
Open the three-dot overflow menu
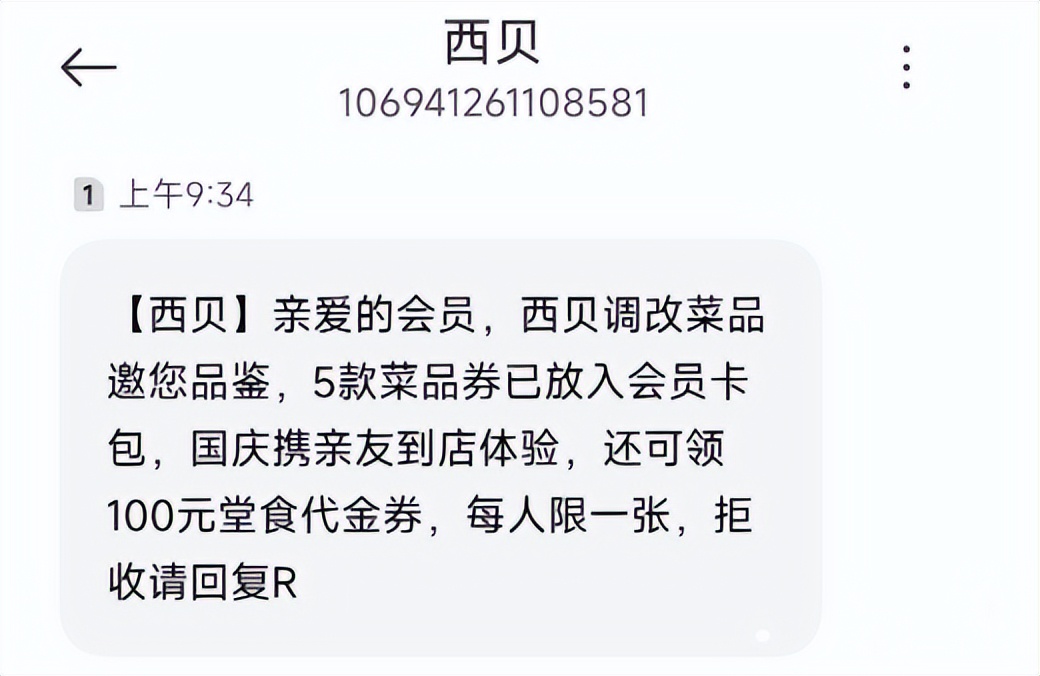906,67
